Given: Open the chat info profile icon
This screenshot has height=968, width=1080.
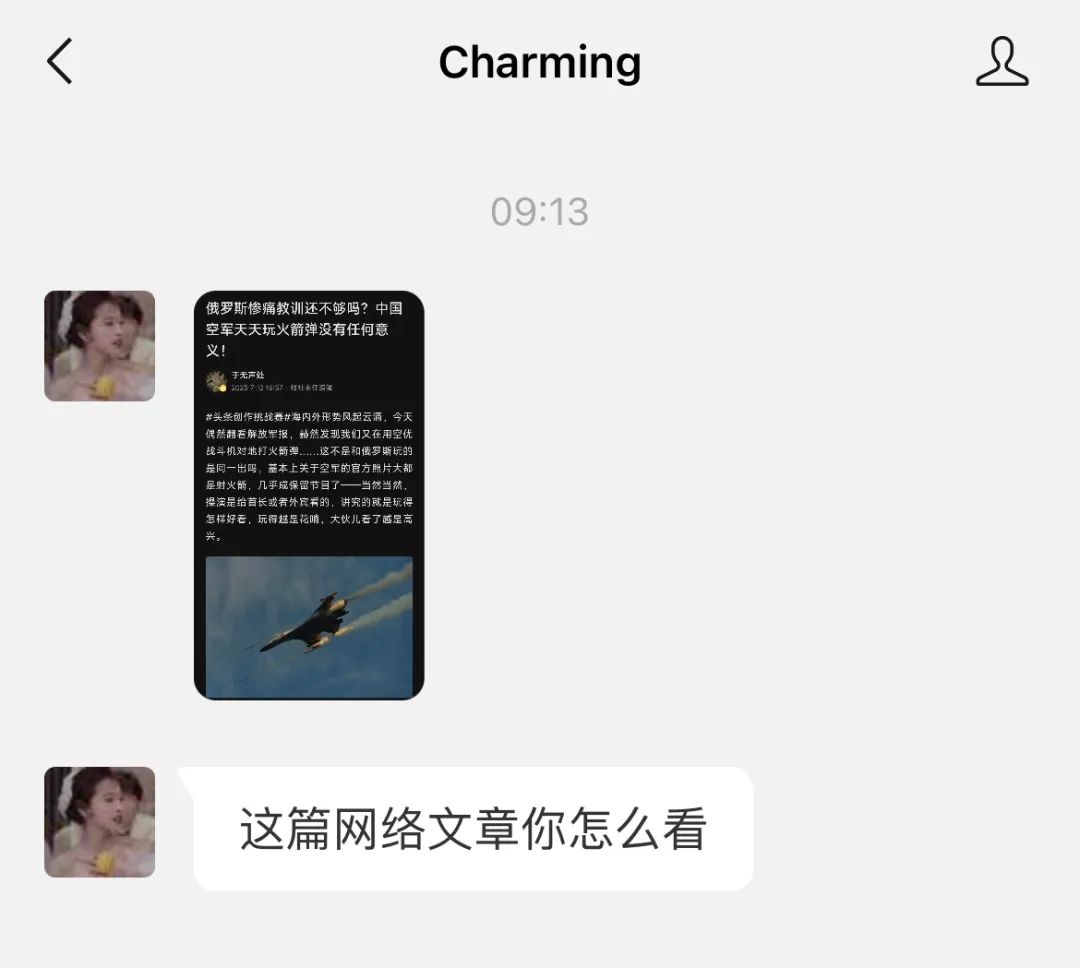Looking at the screenshot, I should coord(1002,62).
